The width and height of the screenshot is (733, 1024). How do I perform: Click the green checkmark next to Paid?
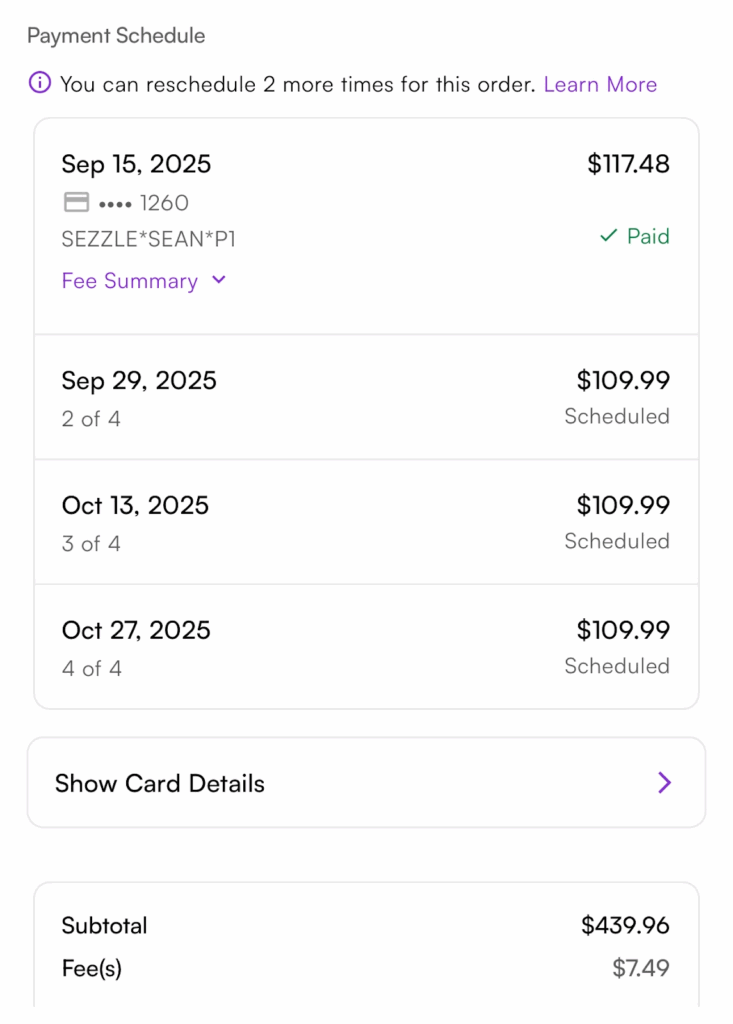606,236
